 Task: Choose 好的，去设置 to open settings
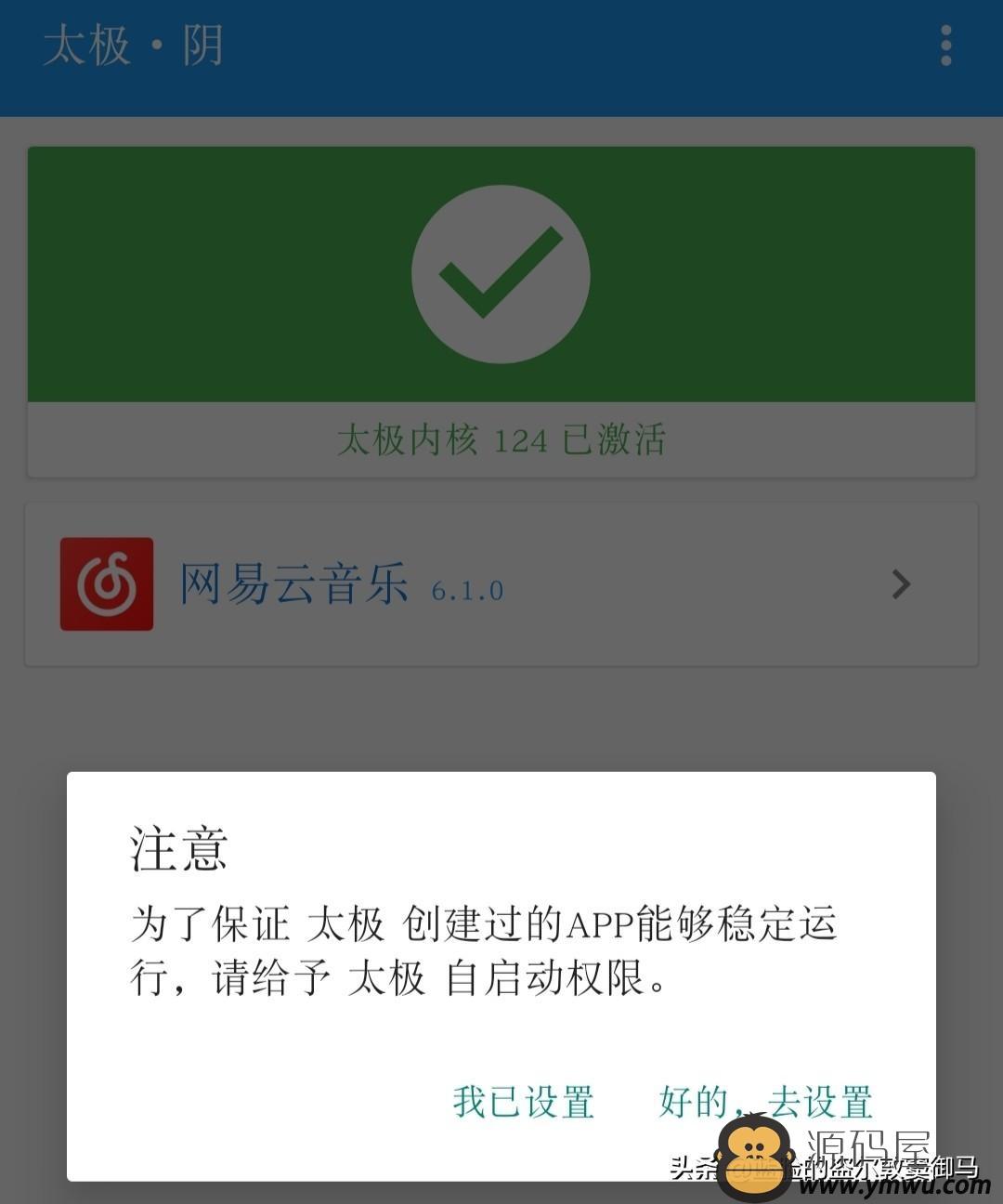(x=765, y=1102)
